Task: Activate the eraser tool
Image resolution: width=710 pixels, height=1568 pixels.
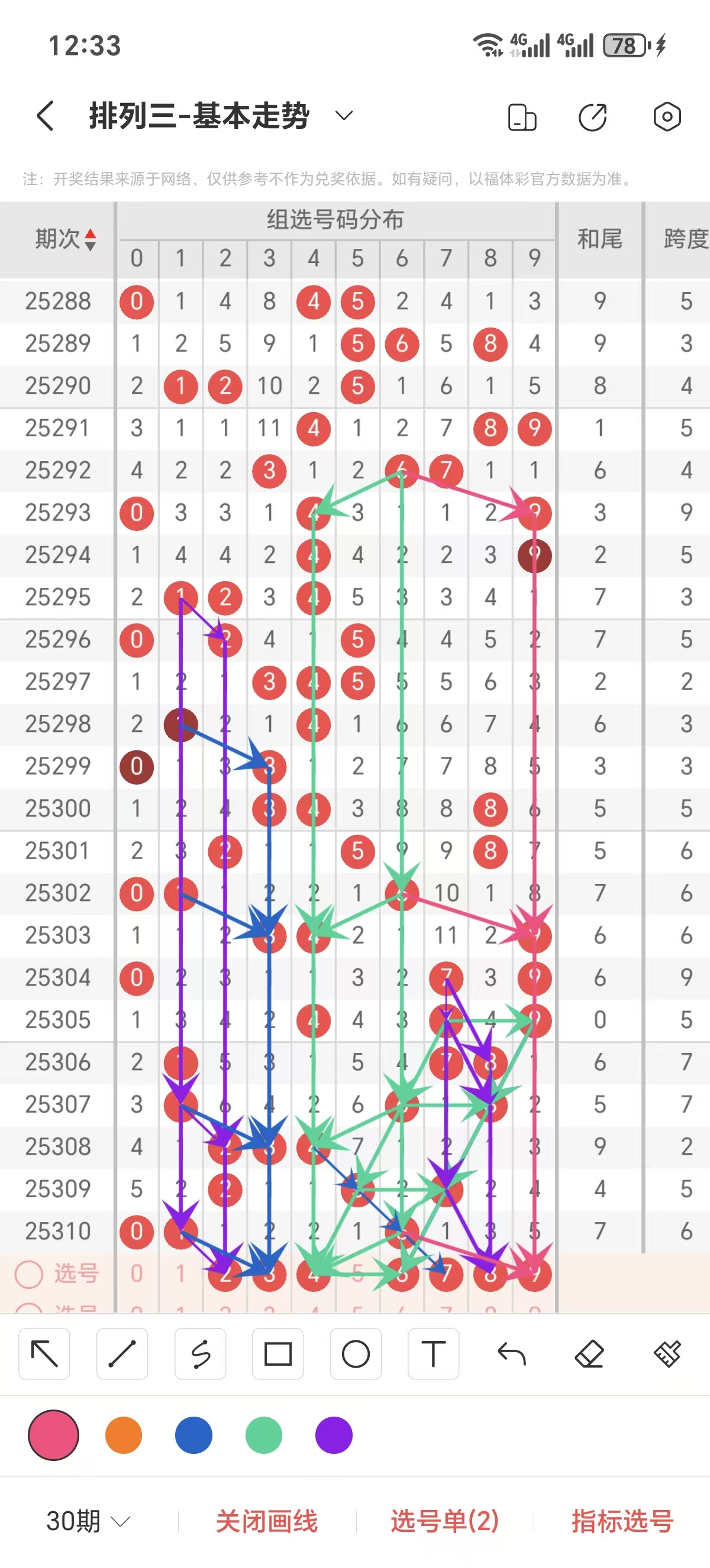Action: click(x=589, y=1354)
